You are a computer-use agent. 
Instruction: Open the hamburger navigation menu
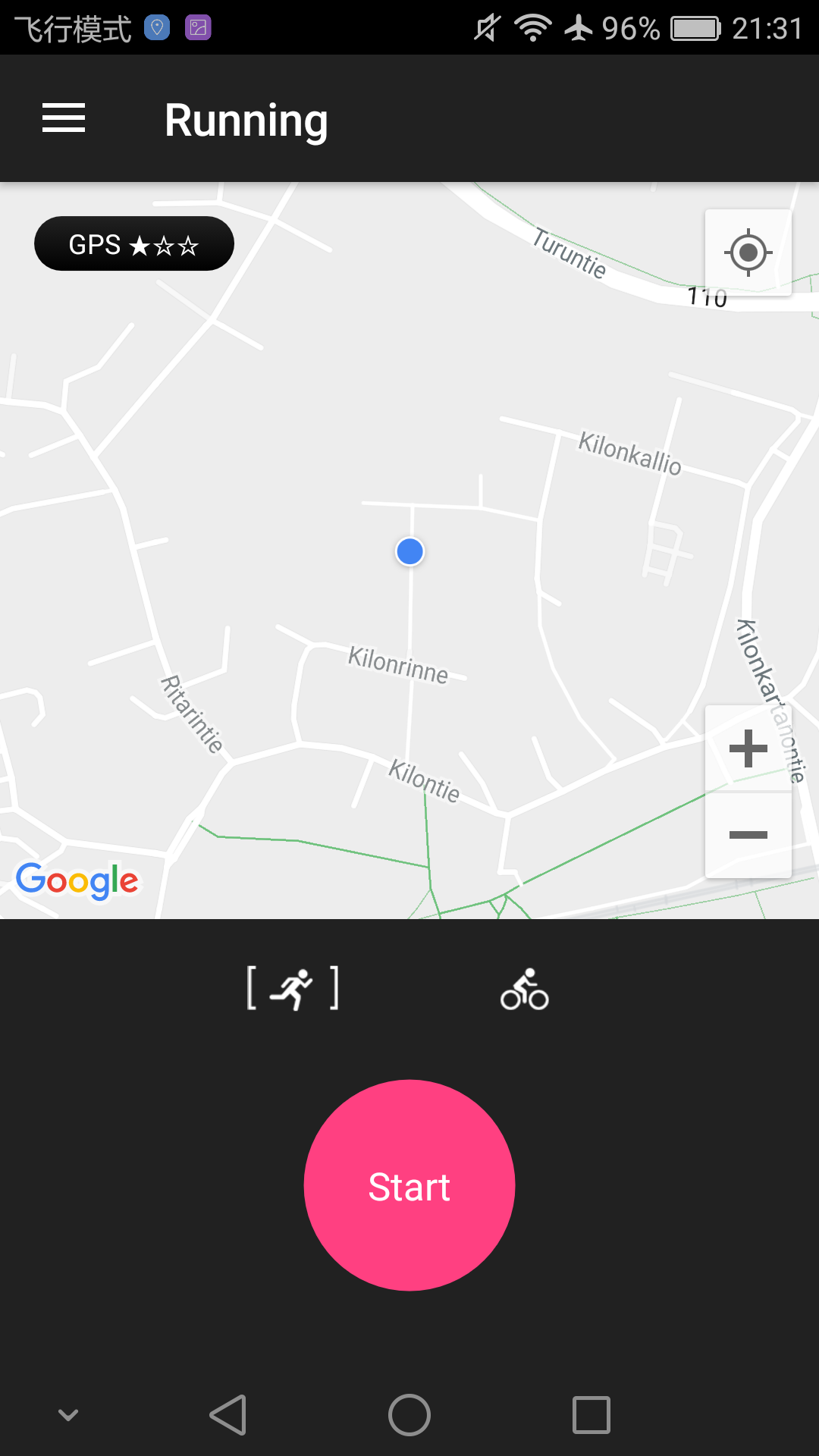[x=64, y=118]
